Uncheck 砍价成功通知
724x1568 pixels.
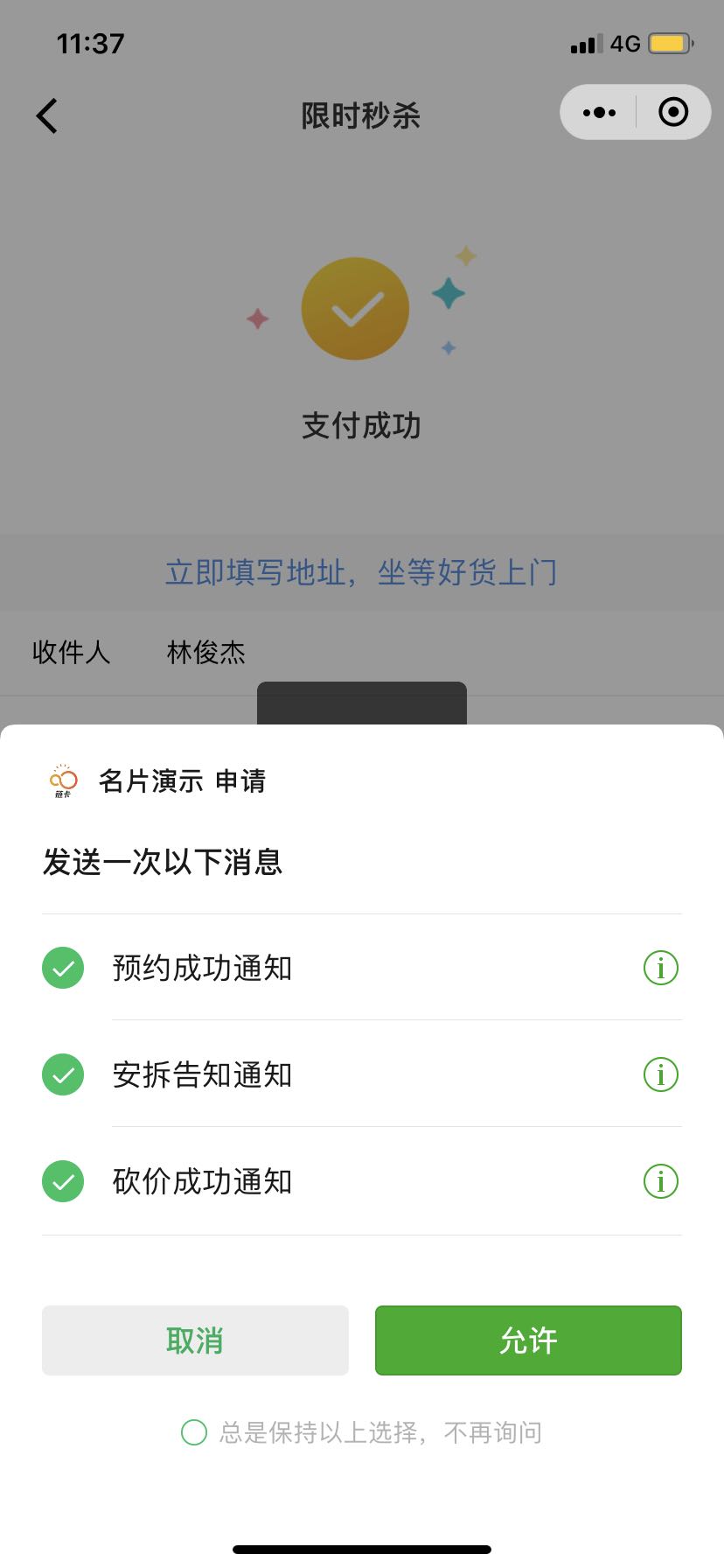[x=63, y=1181]
